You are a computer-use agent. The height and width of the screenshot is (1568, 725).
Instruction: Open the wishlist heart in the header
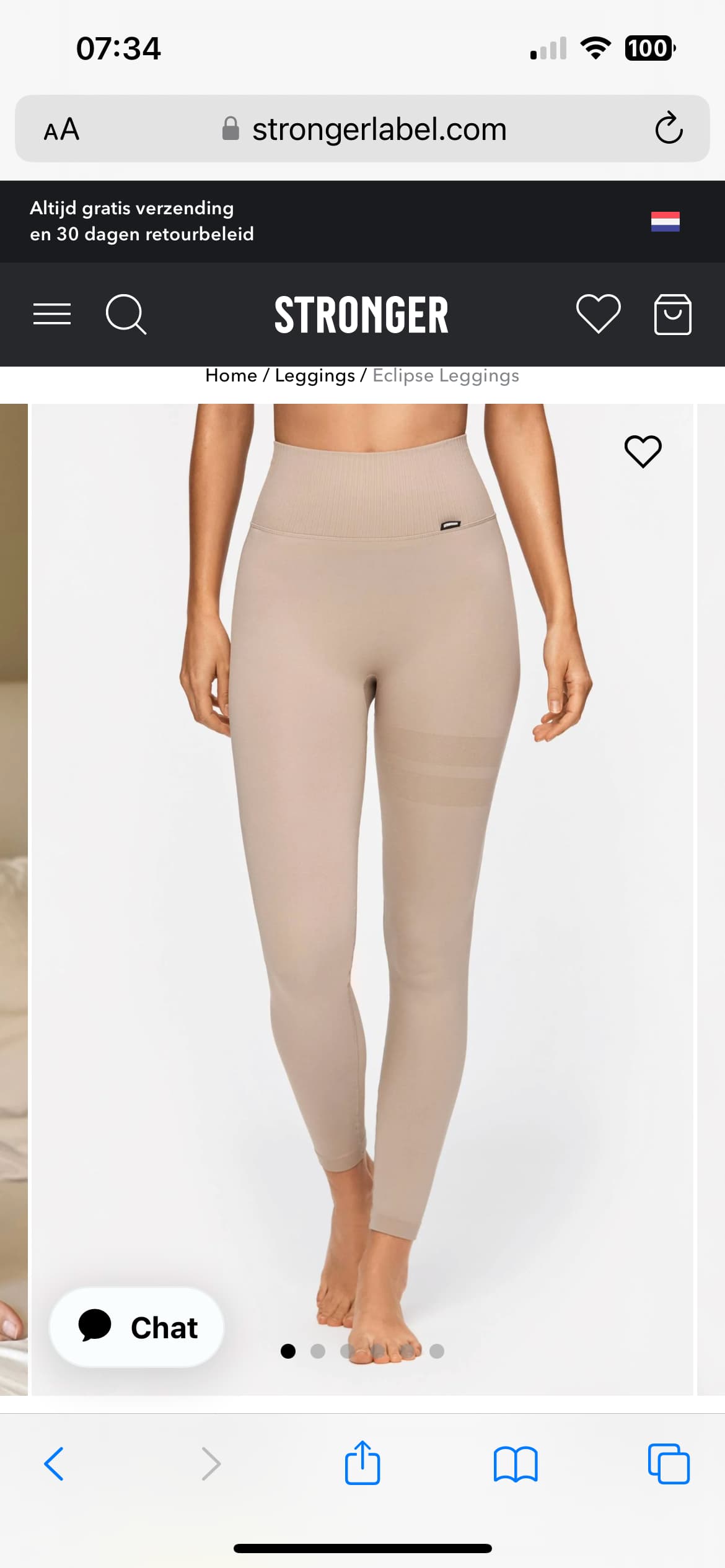point(598,314)
